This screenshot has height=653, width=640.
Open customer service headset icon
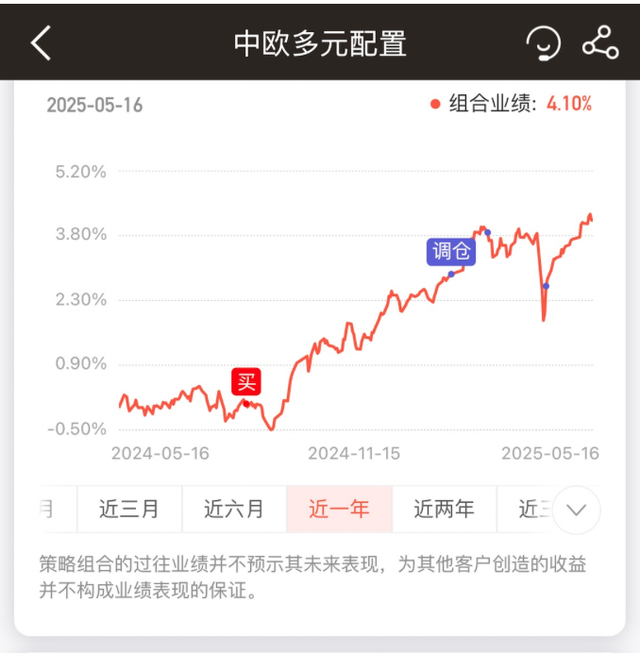point(543,43)
